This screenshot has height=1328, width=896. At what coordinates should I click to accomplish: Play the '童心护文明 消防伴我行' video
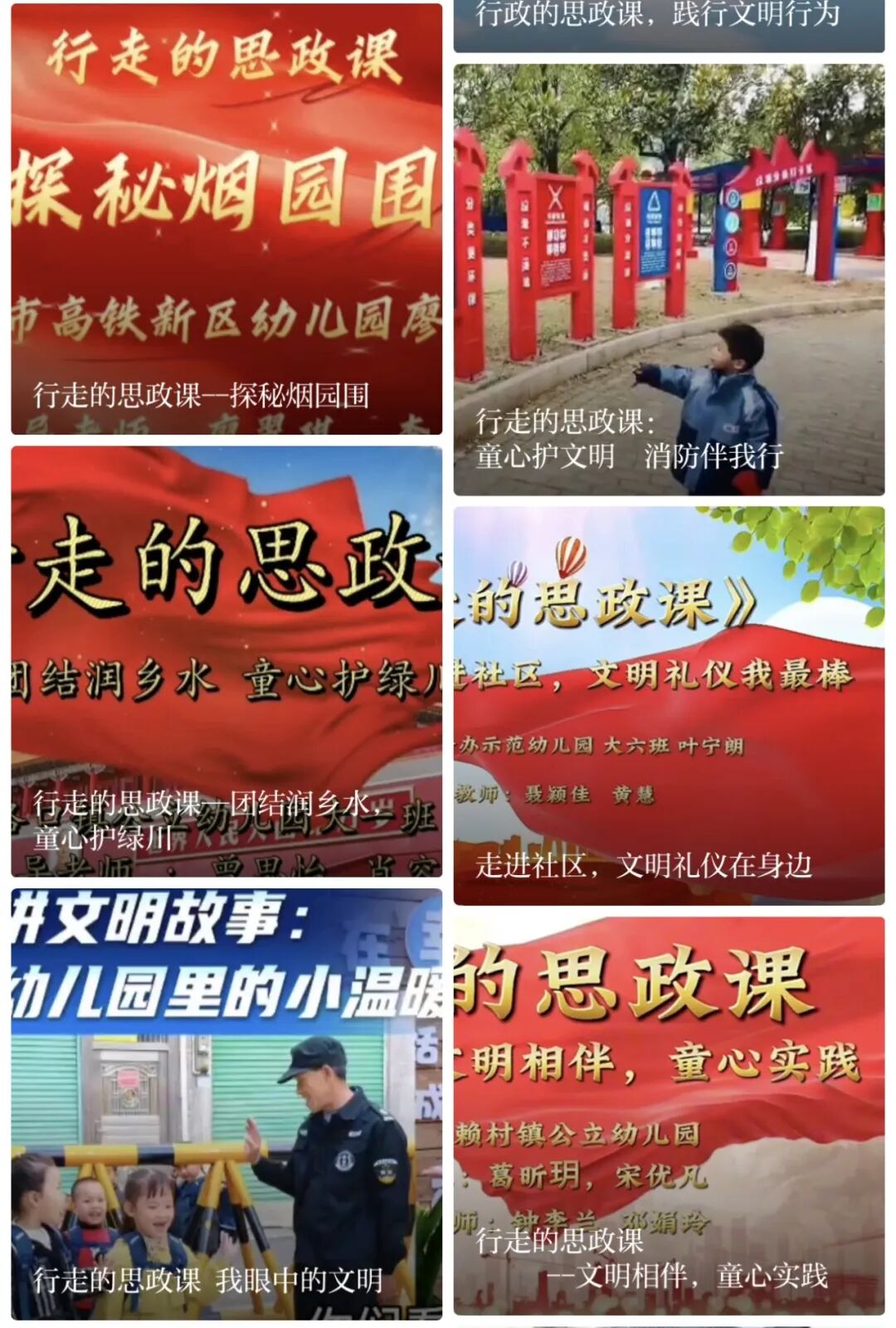coord(669,280)
